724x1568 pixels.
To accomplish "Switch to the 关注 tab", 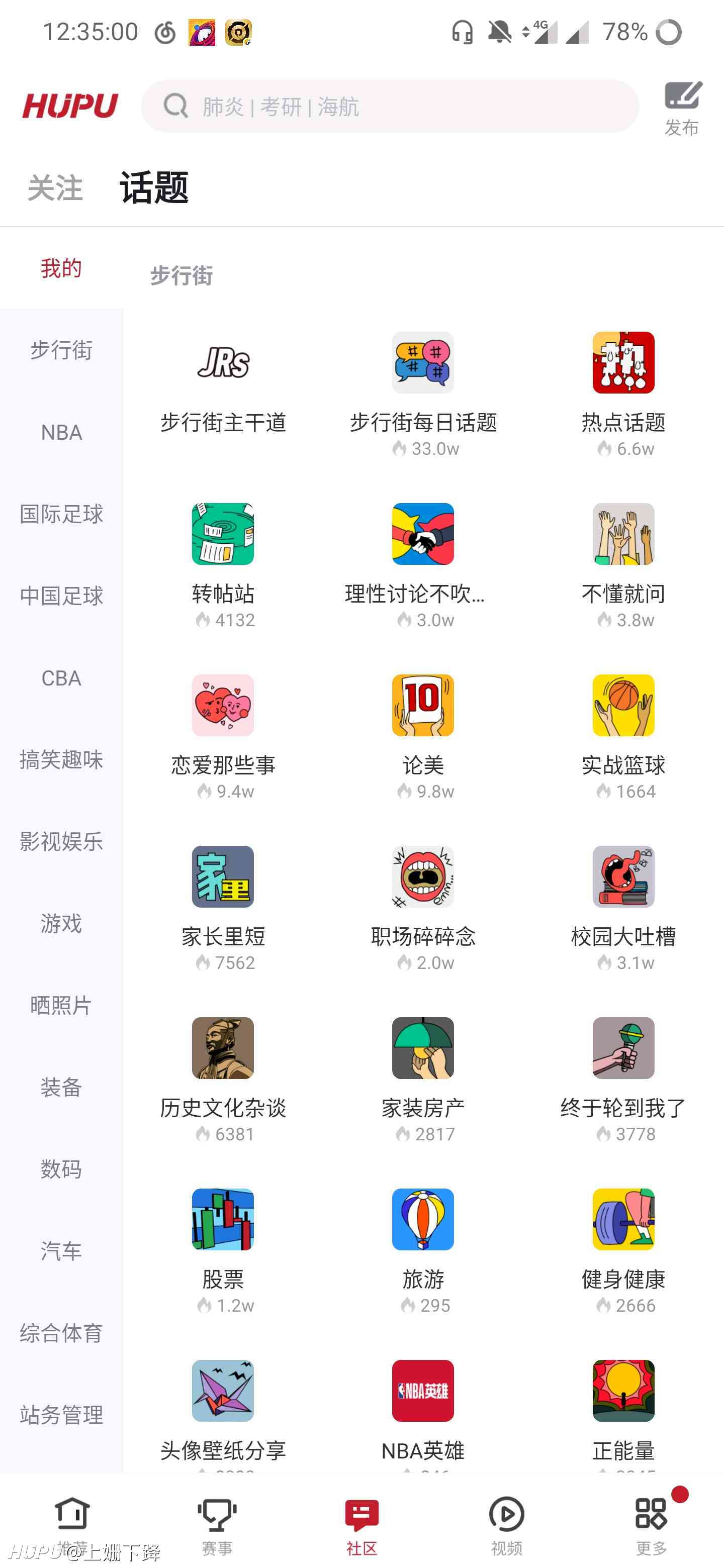I will pos(55,187).
